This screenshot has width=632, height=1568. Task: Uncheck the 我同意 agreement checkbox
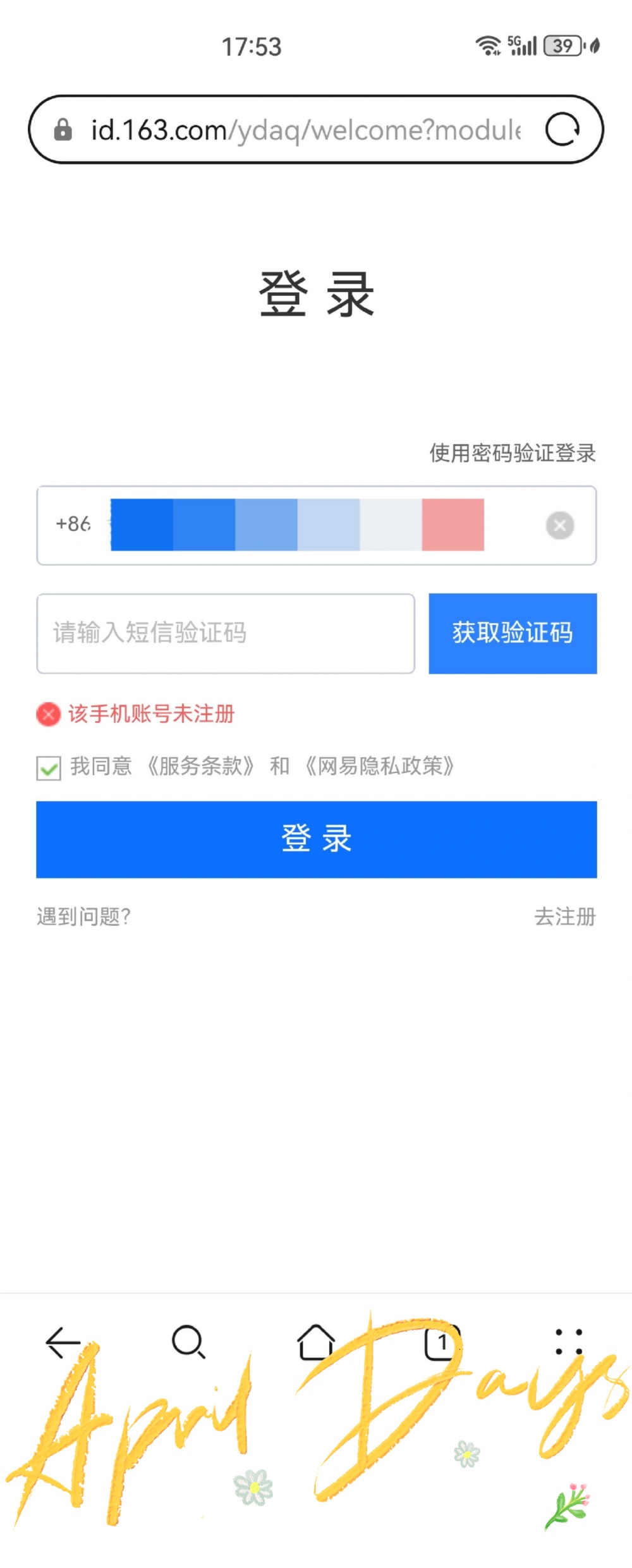pyautogui.click(x=49, y=768)
